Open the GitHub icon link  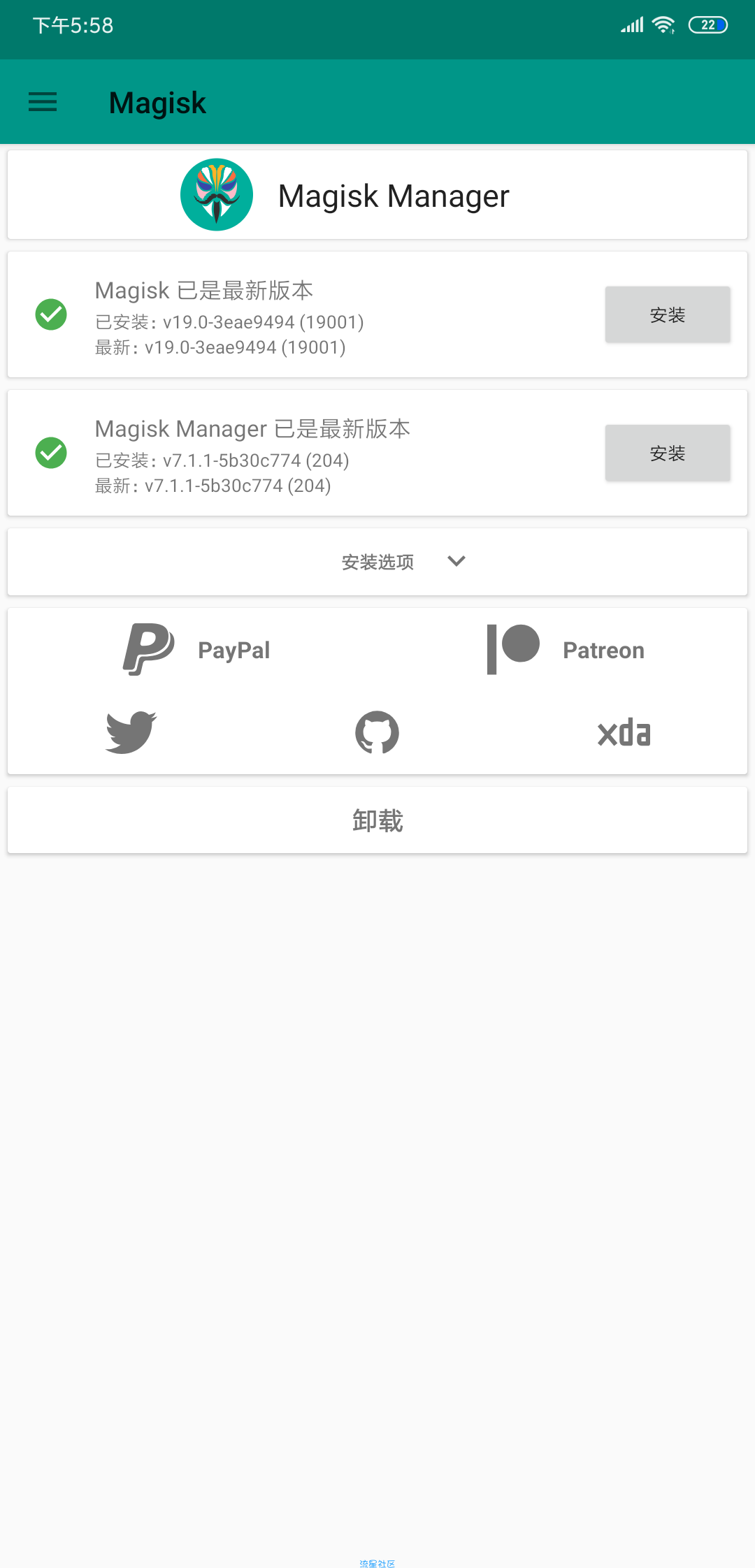coord(377,732)
